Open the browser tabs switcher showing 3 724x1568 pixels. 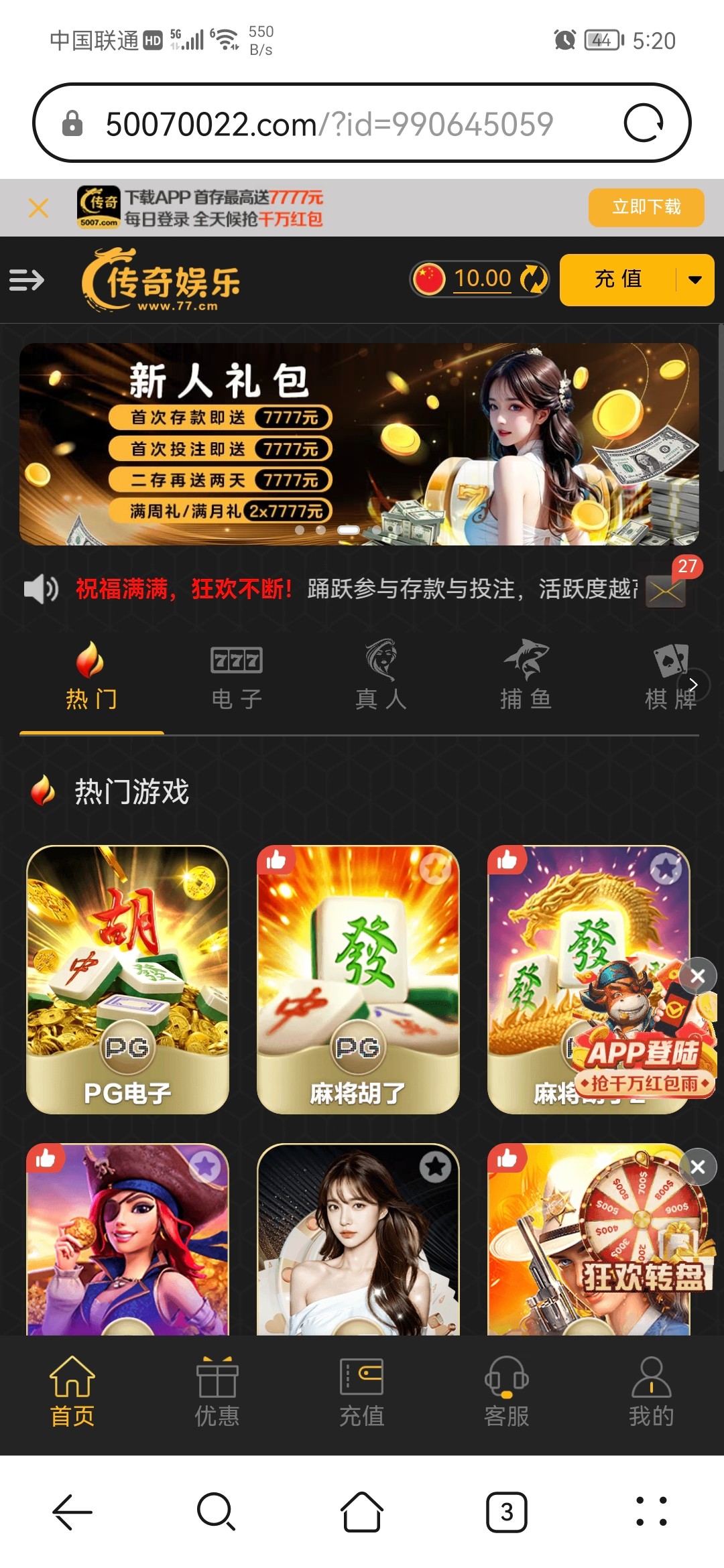[506, 1512]
